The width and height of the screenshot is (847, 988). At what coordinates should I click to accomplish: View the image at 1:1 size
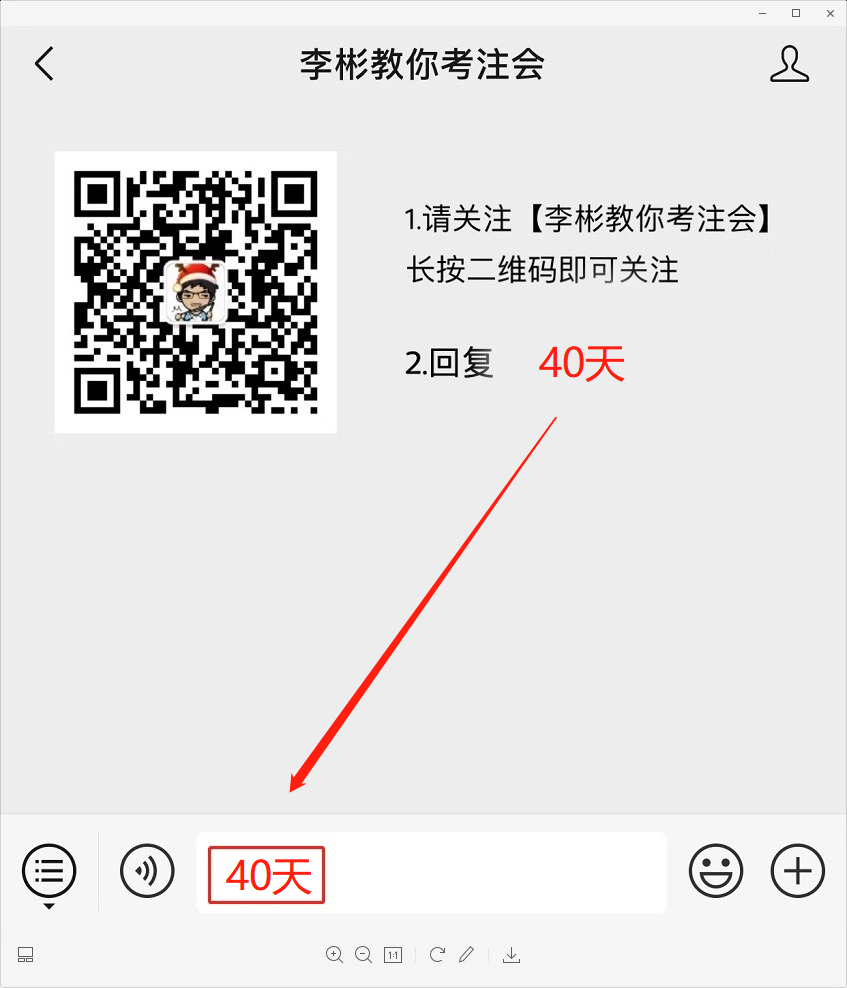click(x=392, y=955)
